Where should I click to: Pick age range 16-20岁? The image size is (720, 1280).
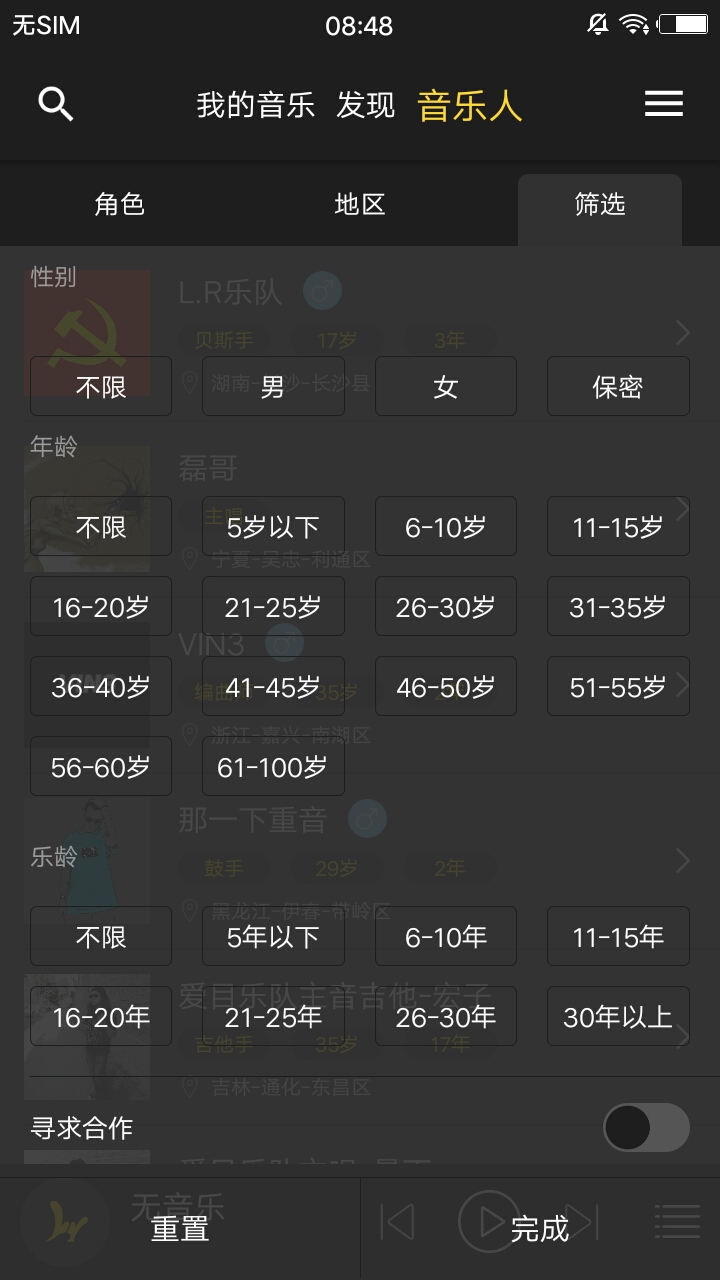pos(101,606)
